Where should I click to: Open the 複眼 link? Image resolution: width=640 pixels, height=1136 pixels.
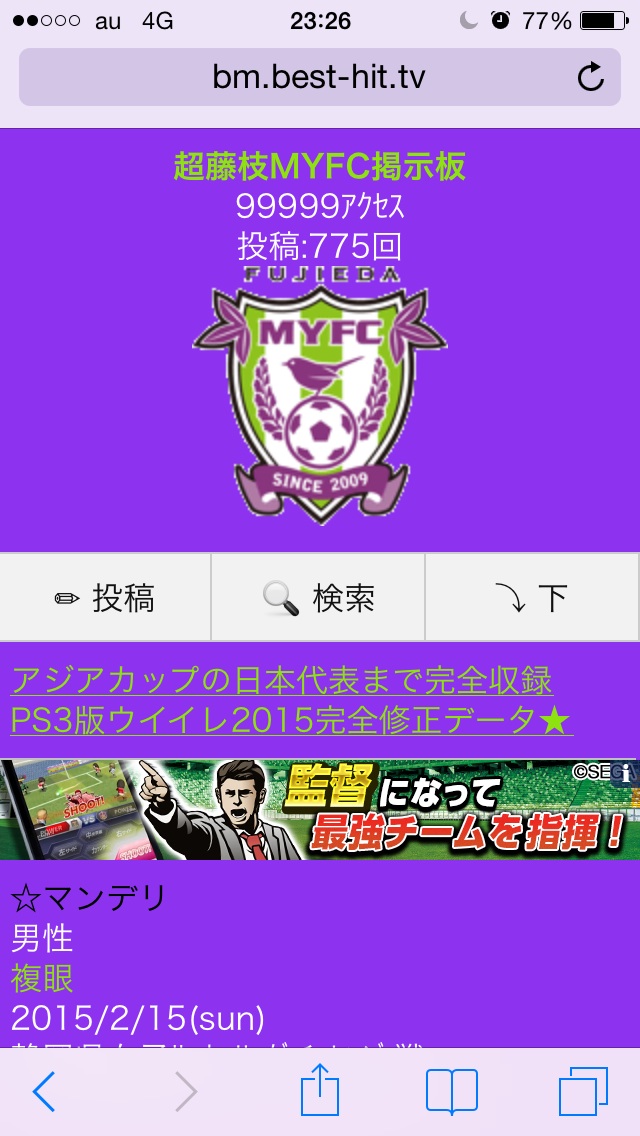[42, 978]
